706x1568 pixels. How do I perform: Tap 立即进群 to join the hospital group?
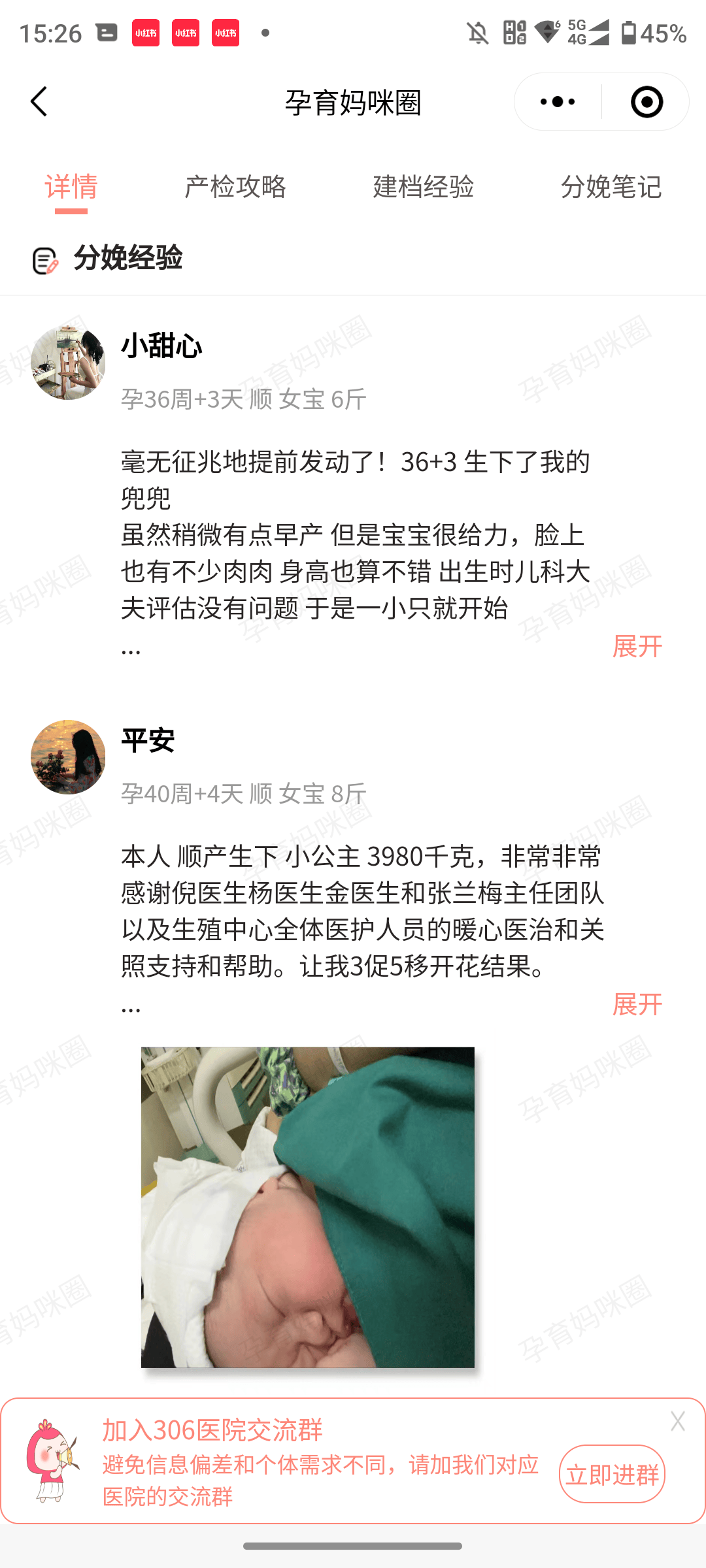coord(612,1475)
